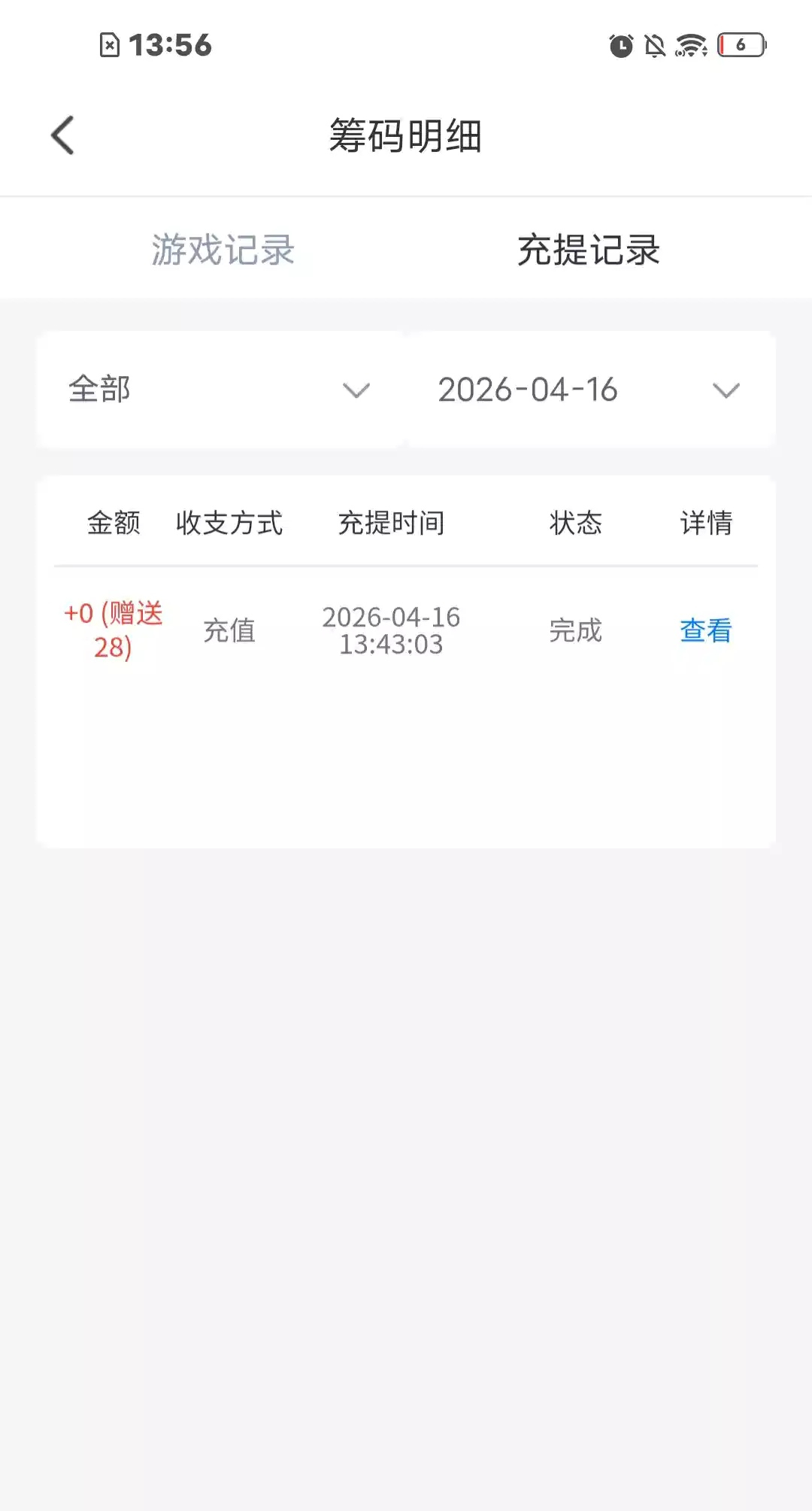Switch to the 游戏记录 tab

tap(223, 250)
